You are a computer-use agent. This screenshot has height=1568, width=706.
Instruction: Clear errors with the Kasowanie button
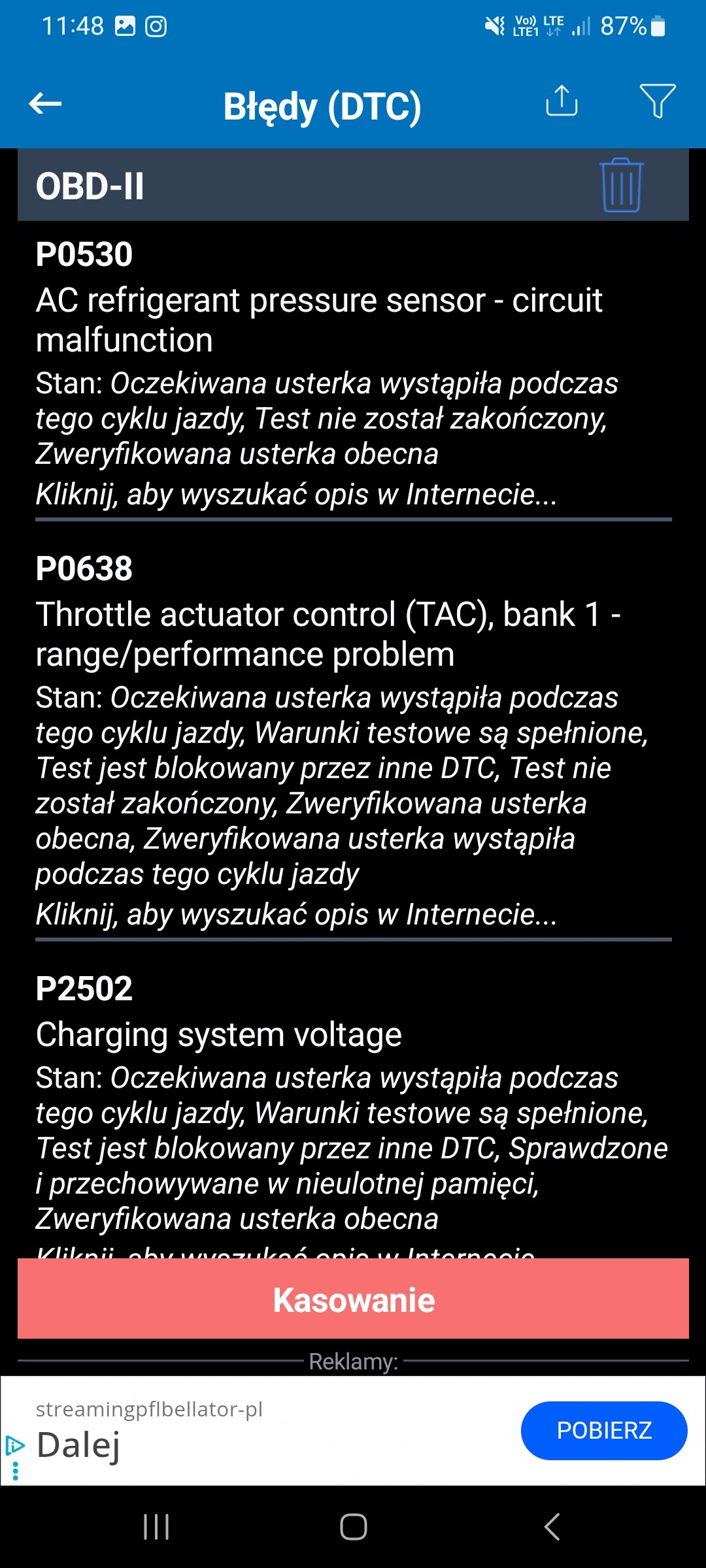pyautogui.click(x=353, y=1300)
